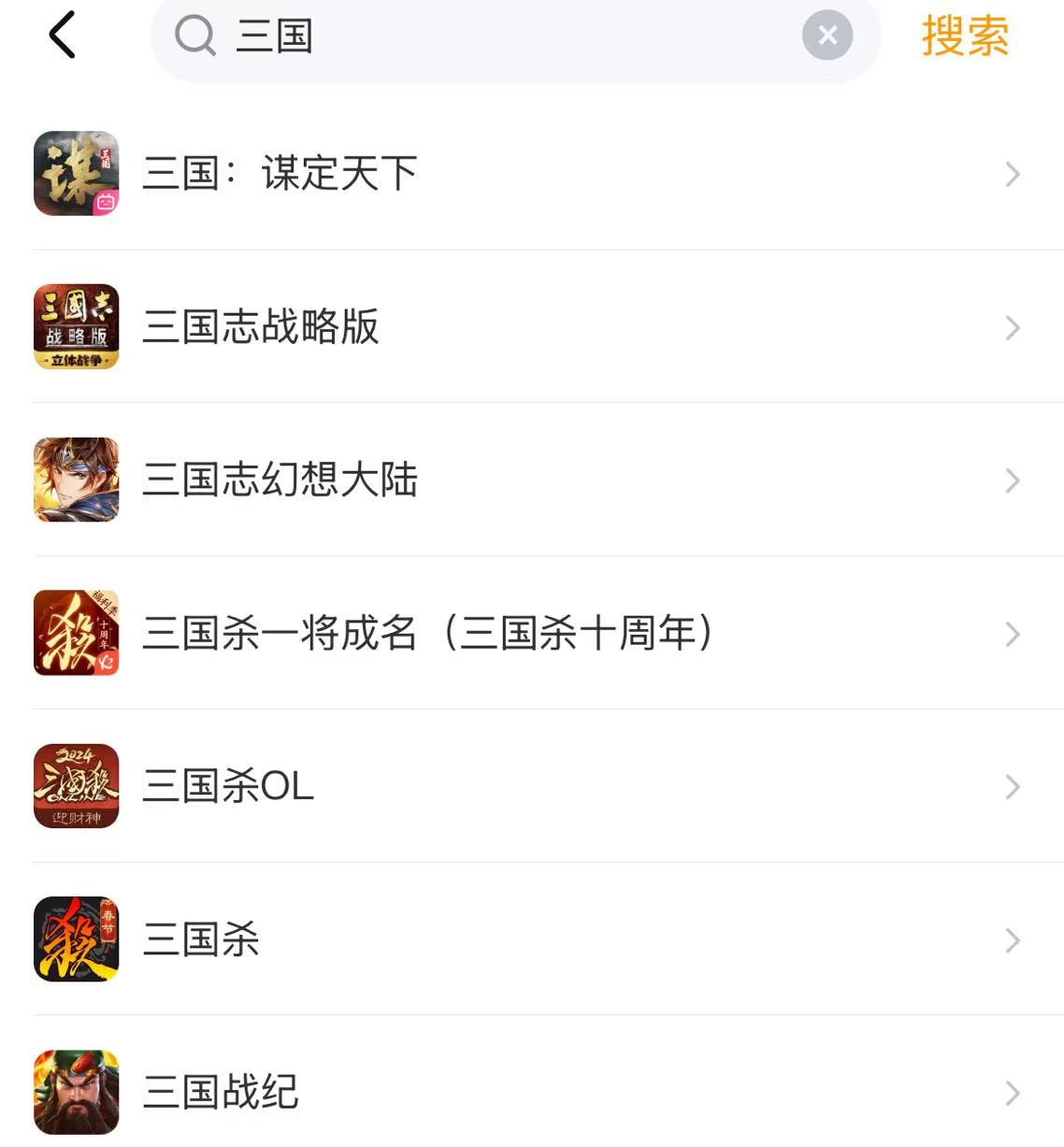Clear the search text

(827, 36)
